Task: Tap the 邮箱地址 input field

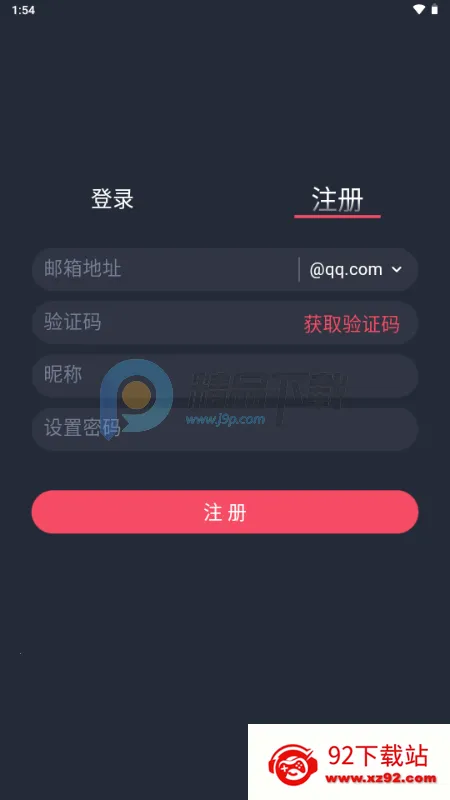Action: [x=166, y=269]
